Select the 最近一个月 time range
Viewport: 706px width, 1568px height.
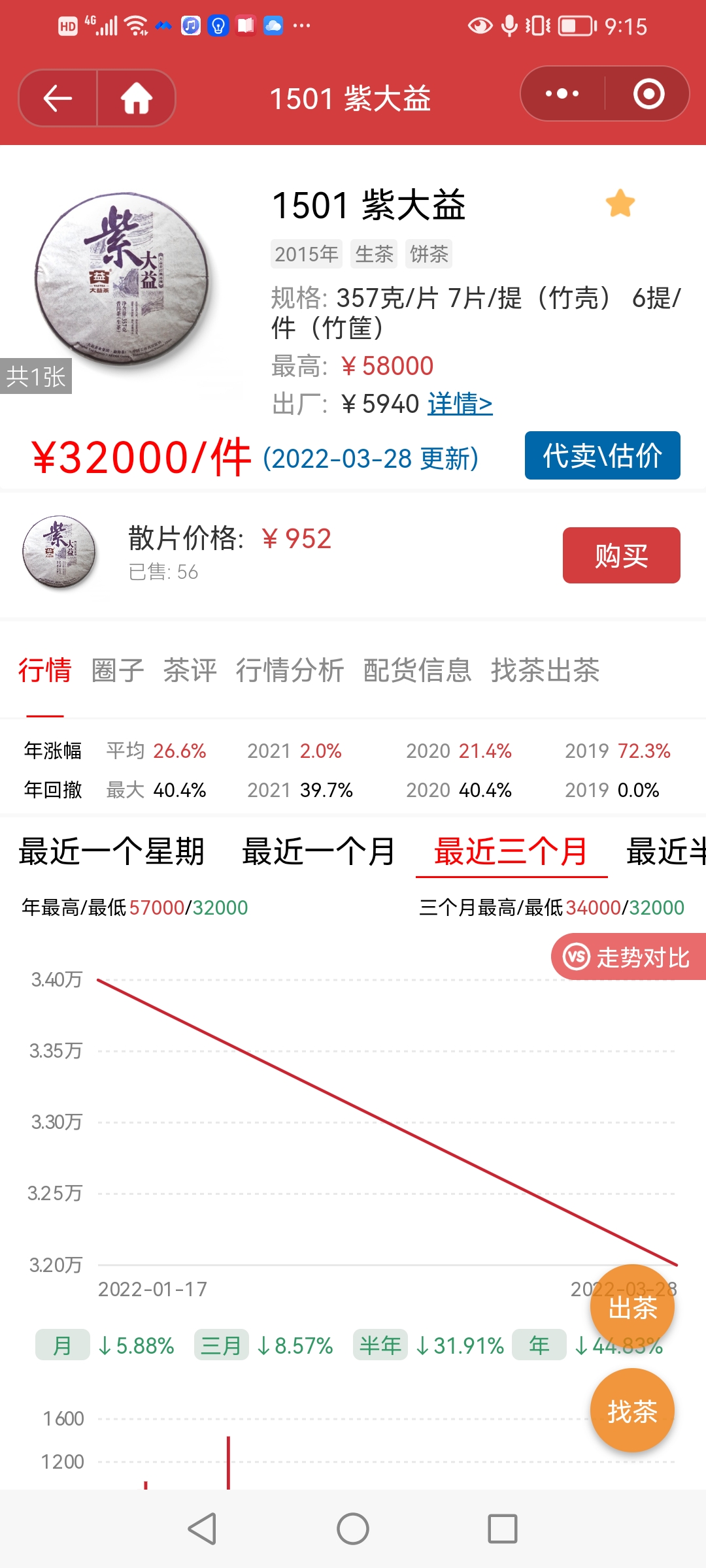pyautogui.click(x=318, y=852)
